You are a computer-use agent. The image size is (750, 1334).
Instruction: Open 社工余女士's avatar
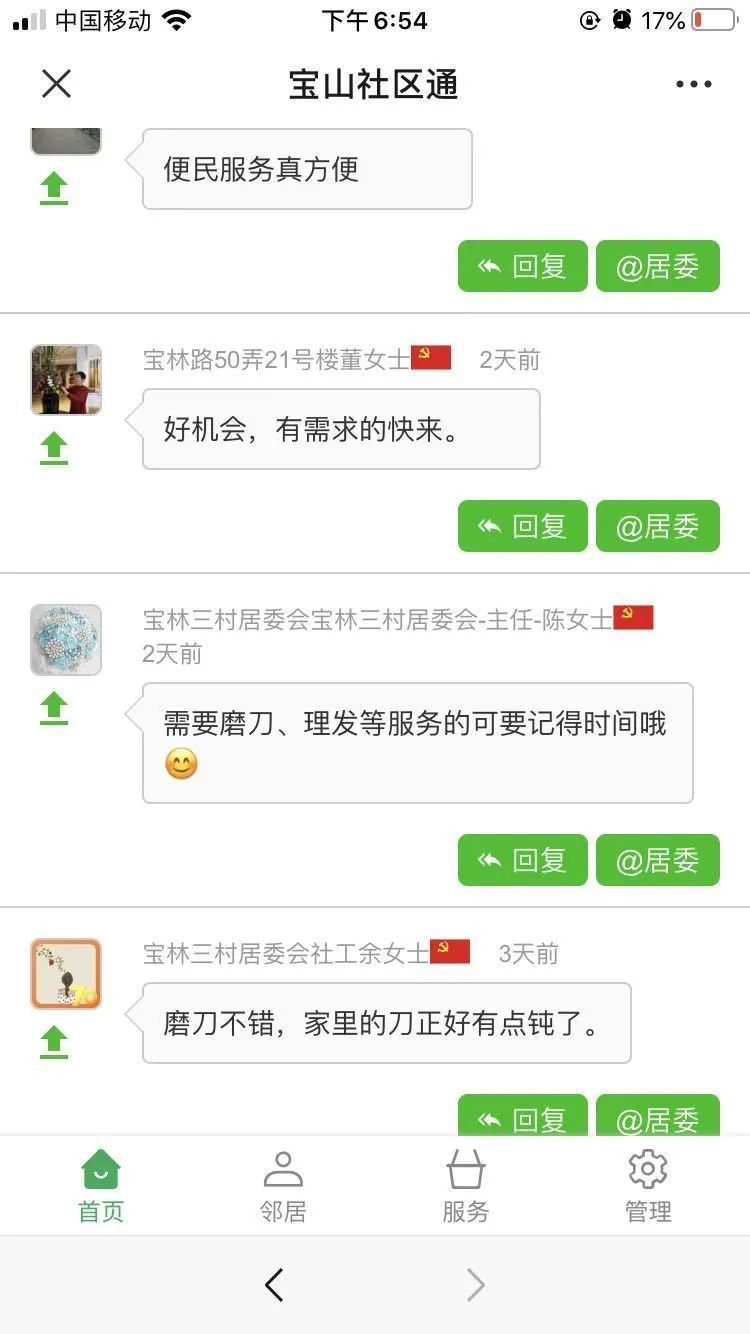[x=66, y=973]
